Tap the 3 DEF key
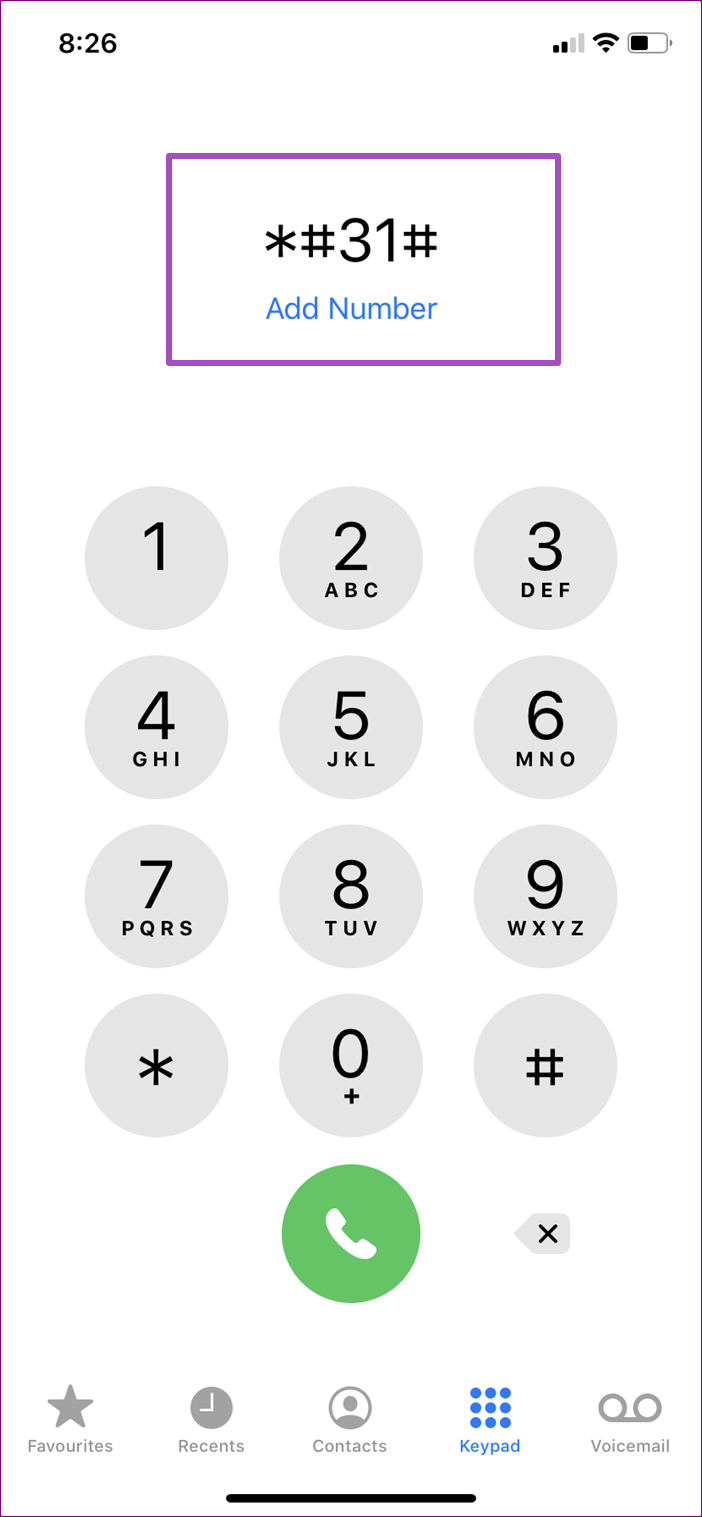The height and width of the screenshot is (1517, 702). click(545, 557)
